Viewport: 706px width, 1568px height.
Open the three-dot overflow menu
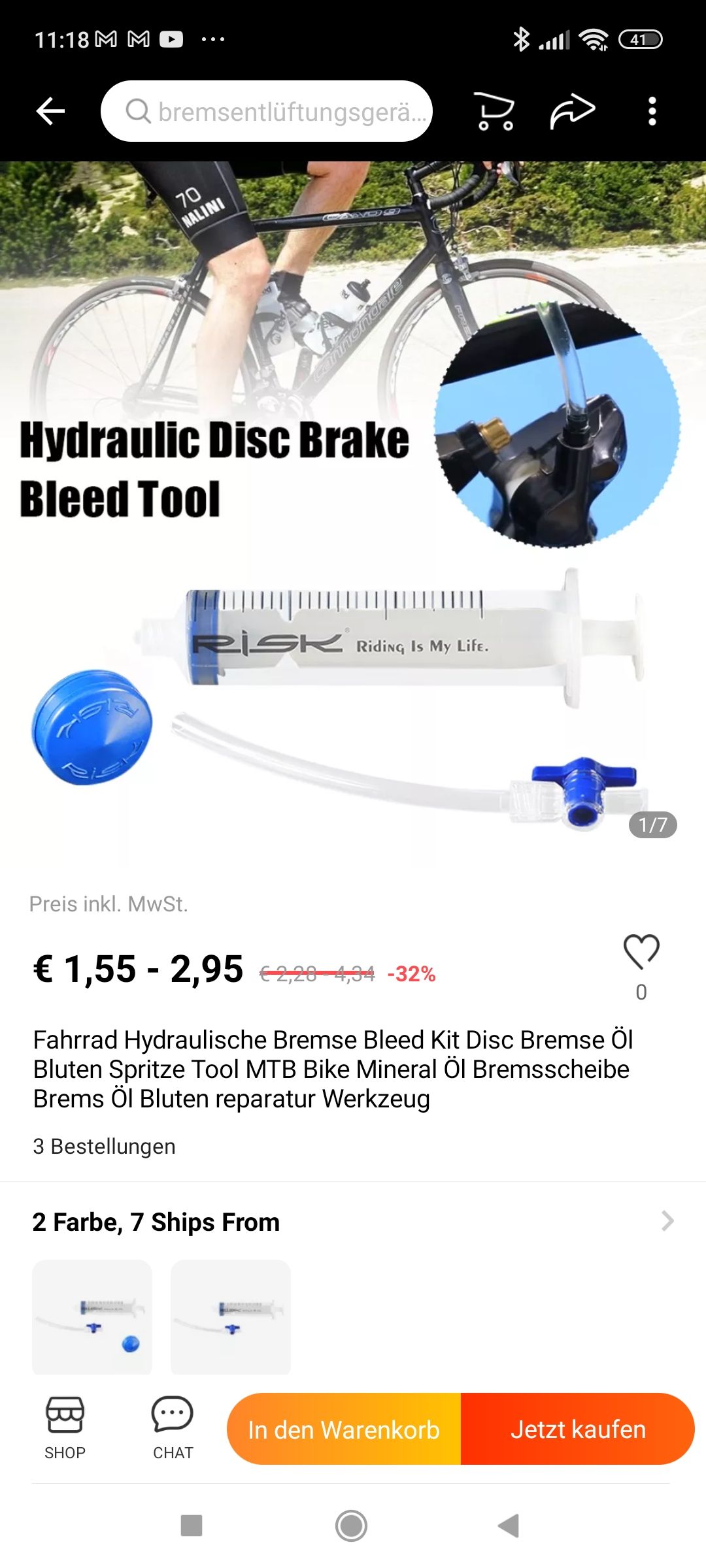click(652, 111)
